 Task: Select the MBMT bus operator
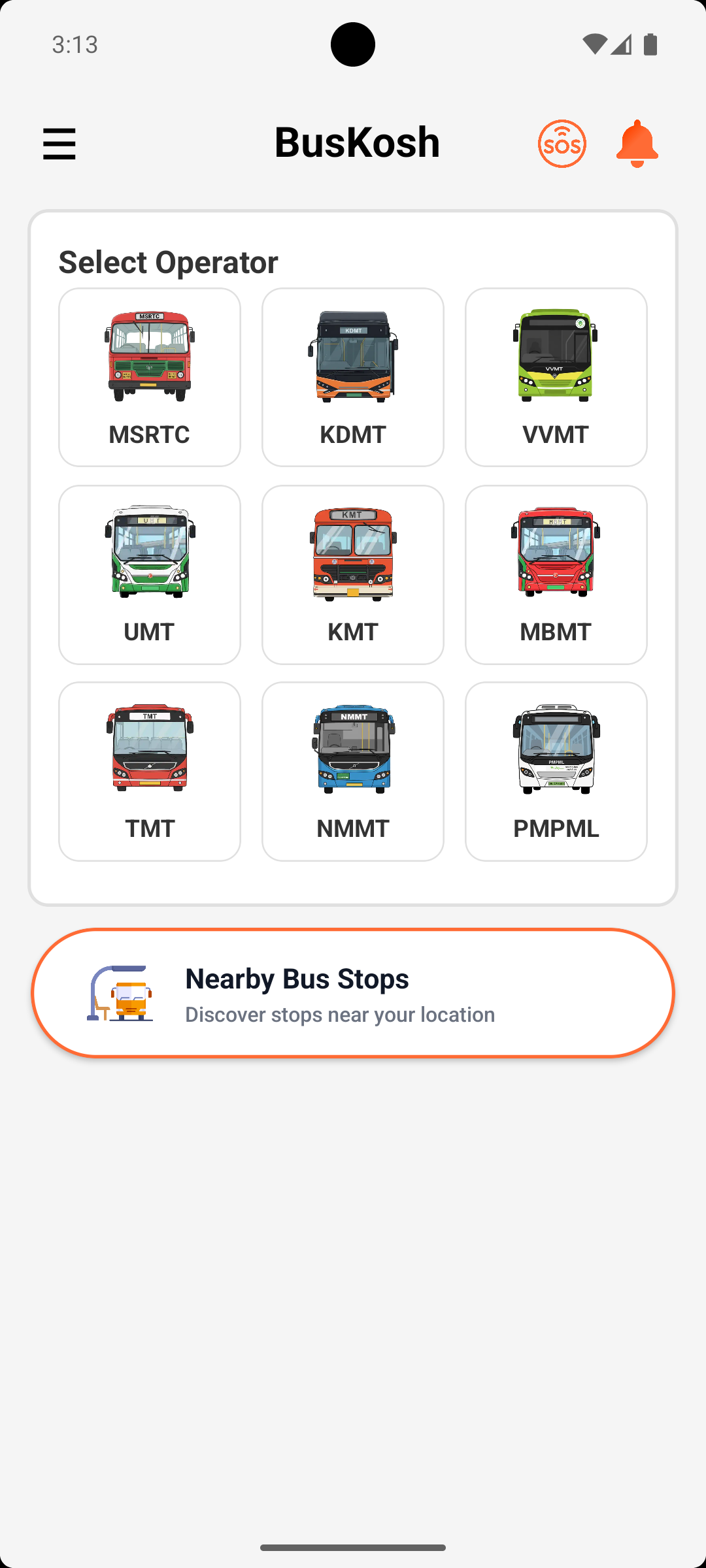coord(556,574)
